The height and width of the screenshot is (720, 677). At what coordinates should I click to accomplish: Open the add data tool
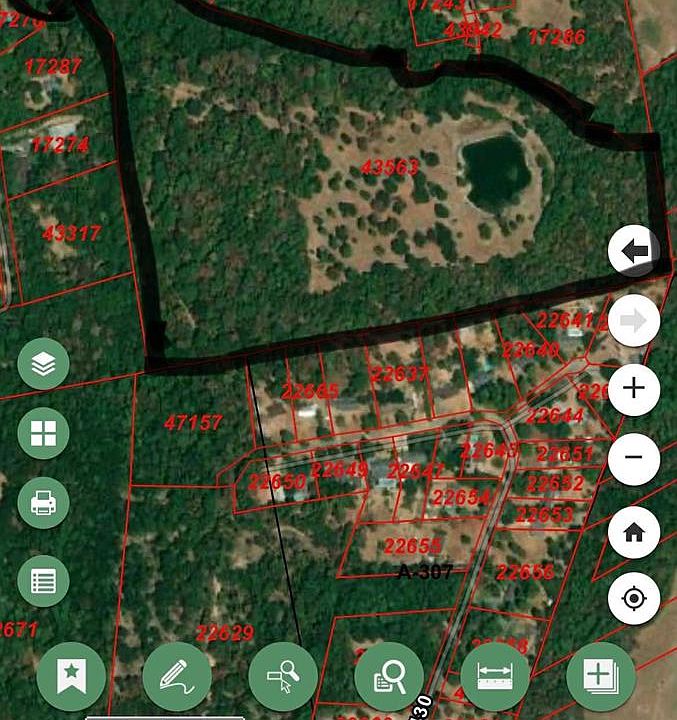click(600, 677)
